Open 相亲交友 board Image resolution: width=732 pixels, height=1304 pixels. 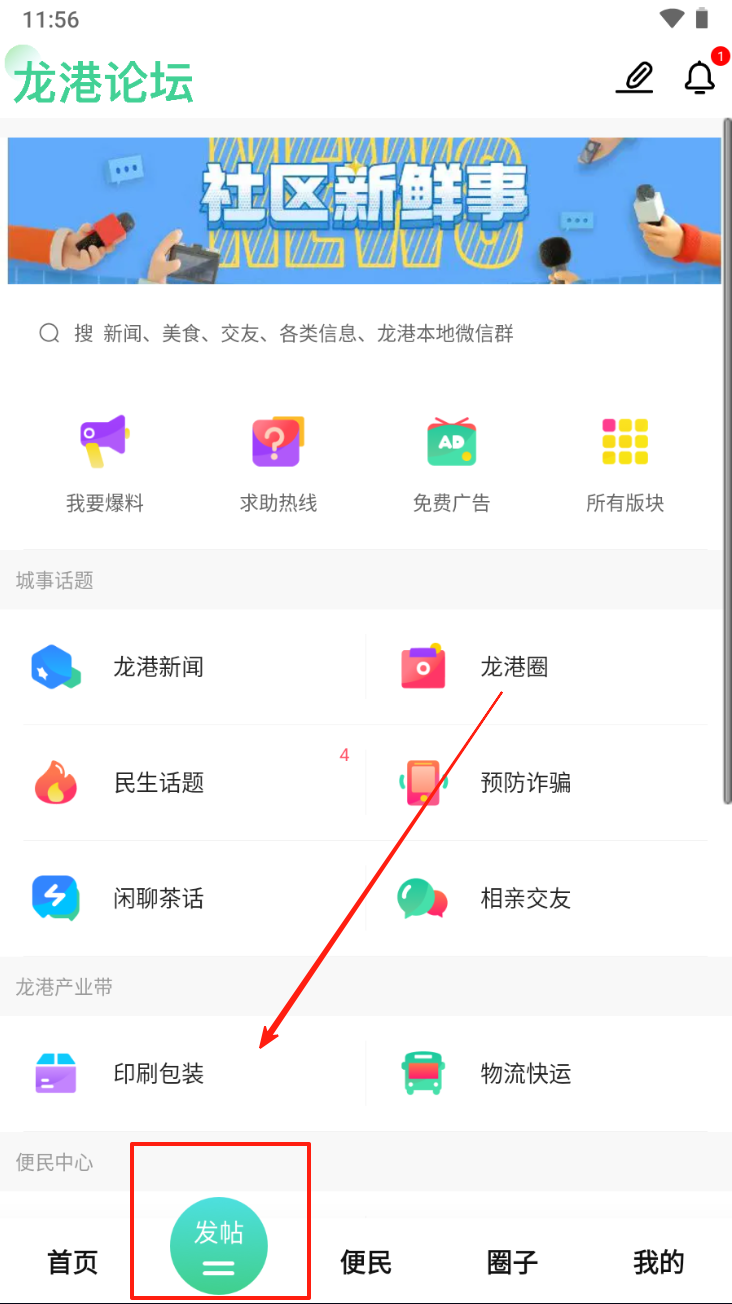point(525,899)
